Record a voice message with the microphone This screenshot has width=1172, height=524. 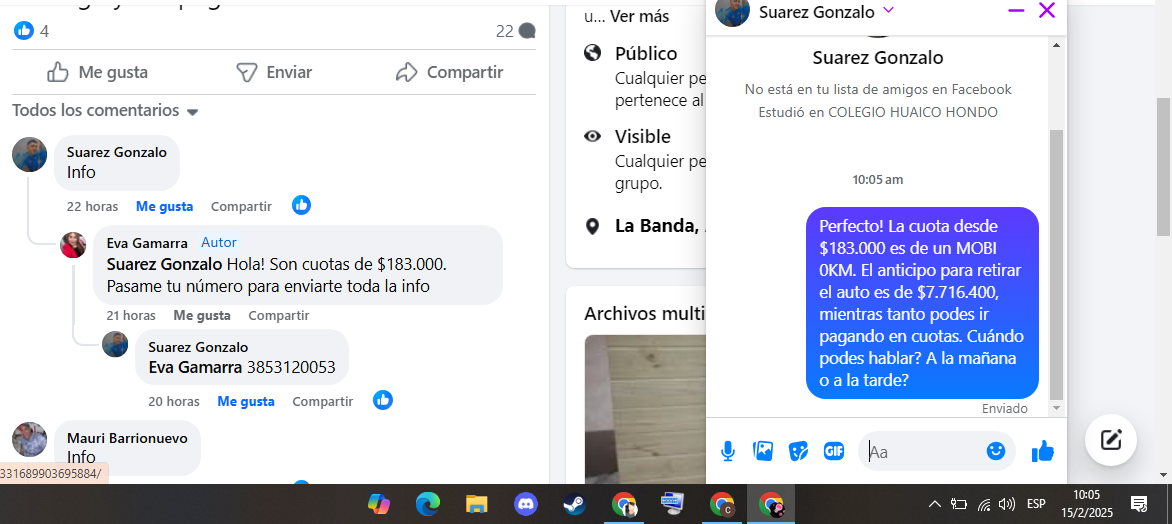point(728,451)
